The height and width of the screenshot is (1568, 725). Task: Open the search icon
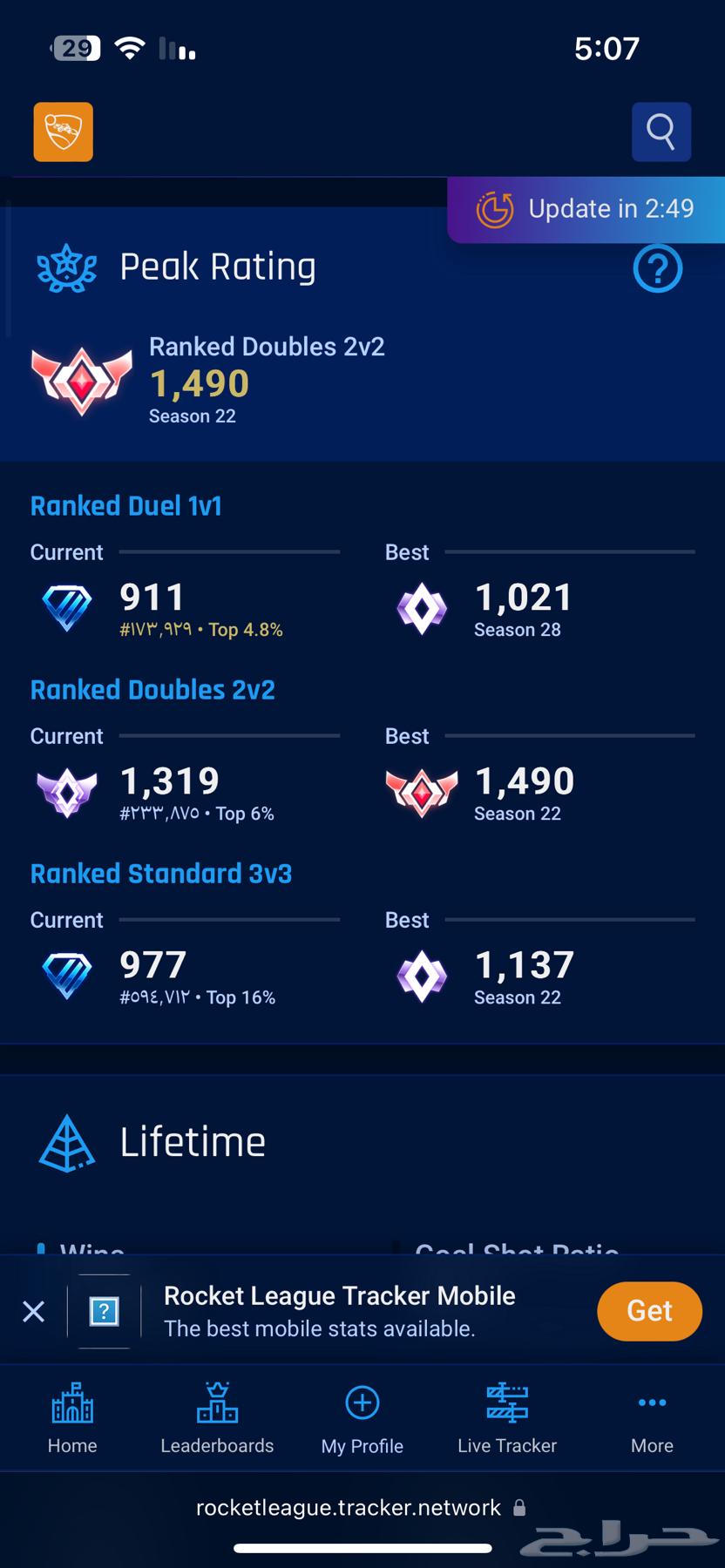tap(661, 132)
